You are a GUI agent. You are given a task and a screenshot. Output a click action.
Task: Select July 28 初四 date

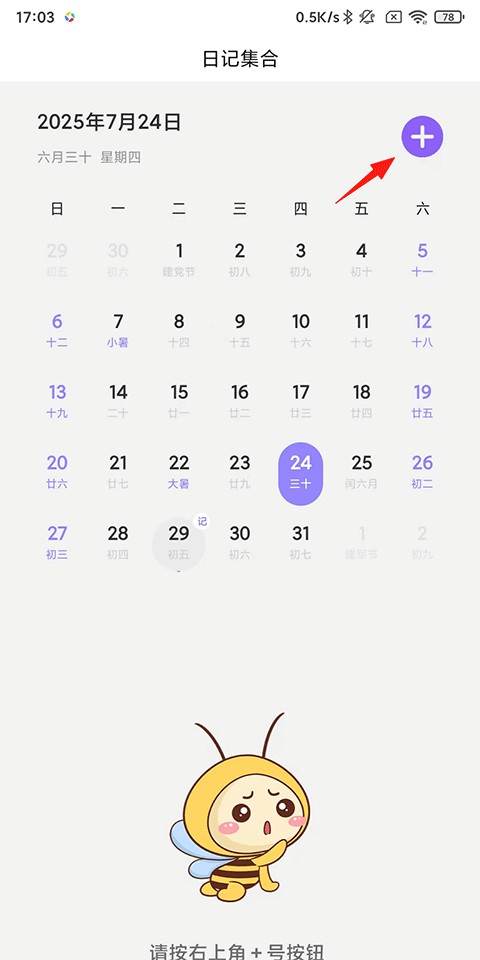118,543
